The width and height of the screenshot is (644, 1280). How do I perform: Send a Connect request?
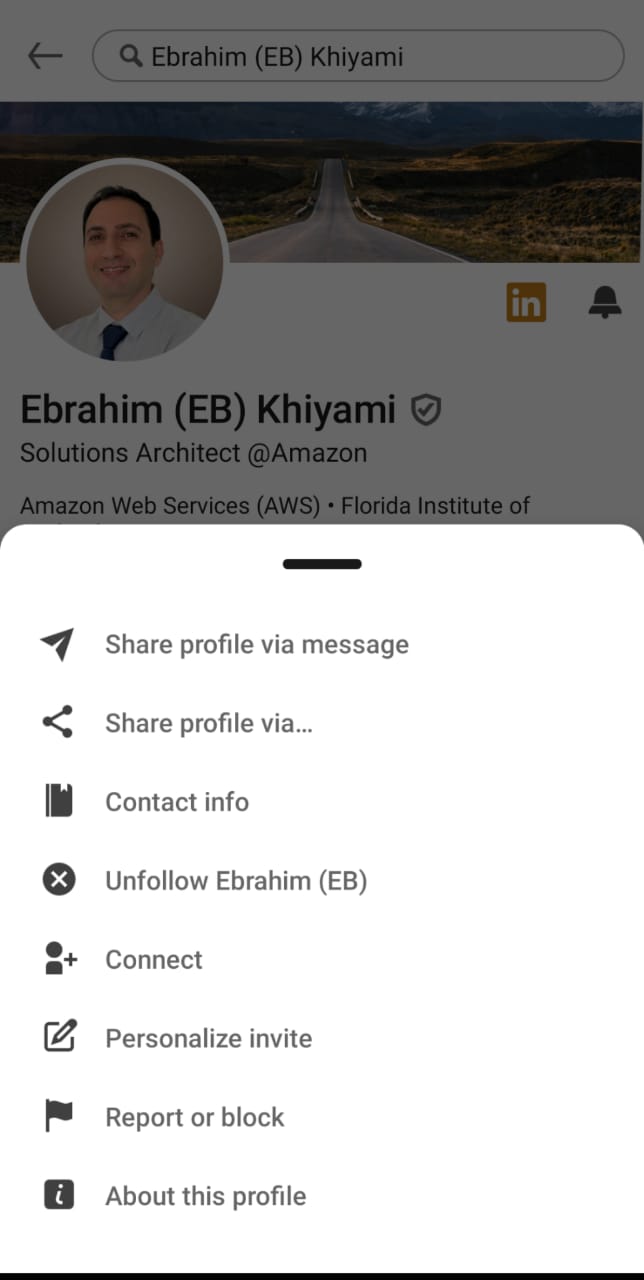154,960
